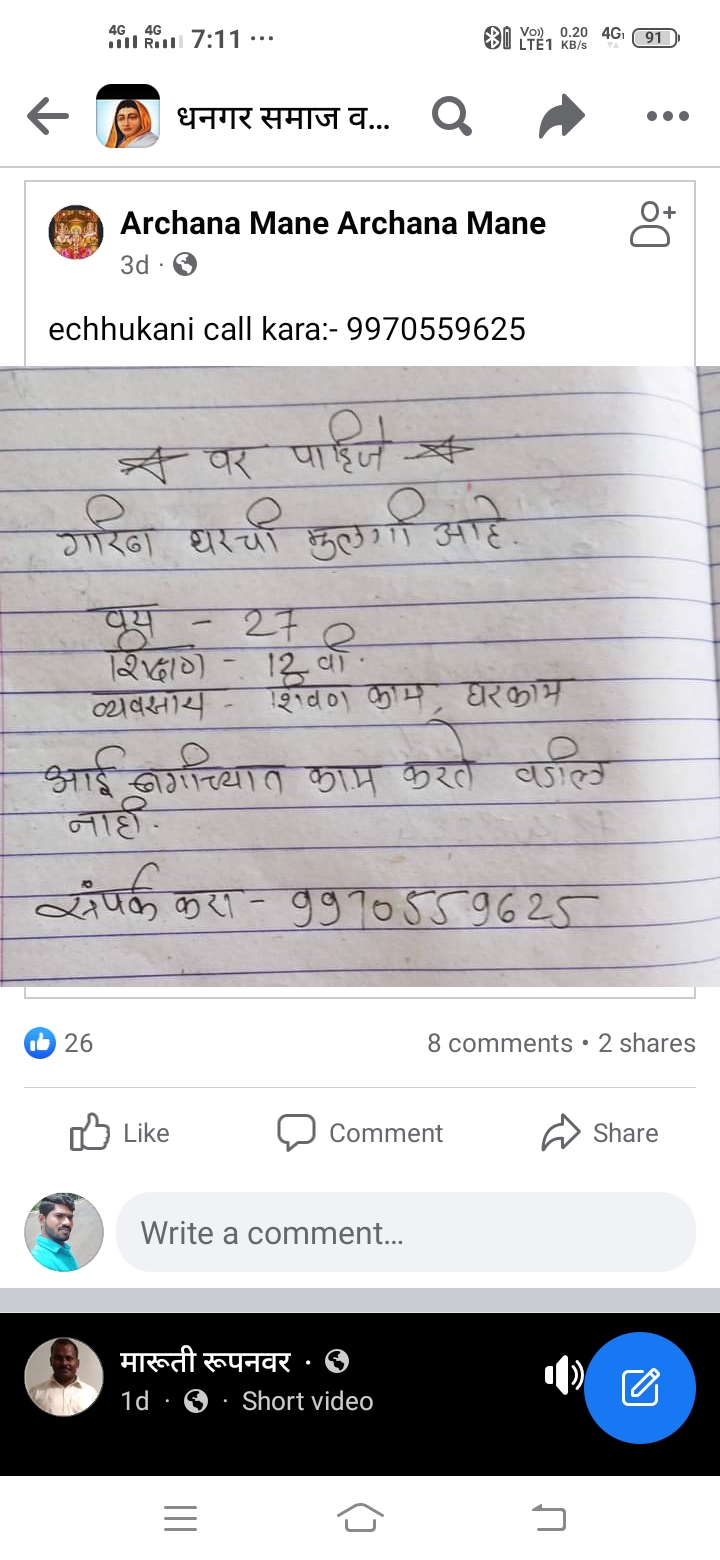Share Archana Mane's post
This screenshot has width=720, height=1560.
(x=600, y=1133)
